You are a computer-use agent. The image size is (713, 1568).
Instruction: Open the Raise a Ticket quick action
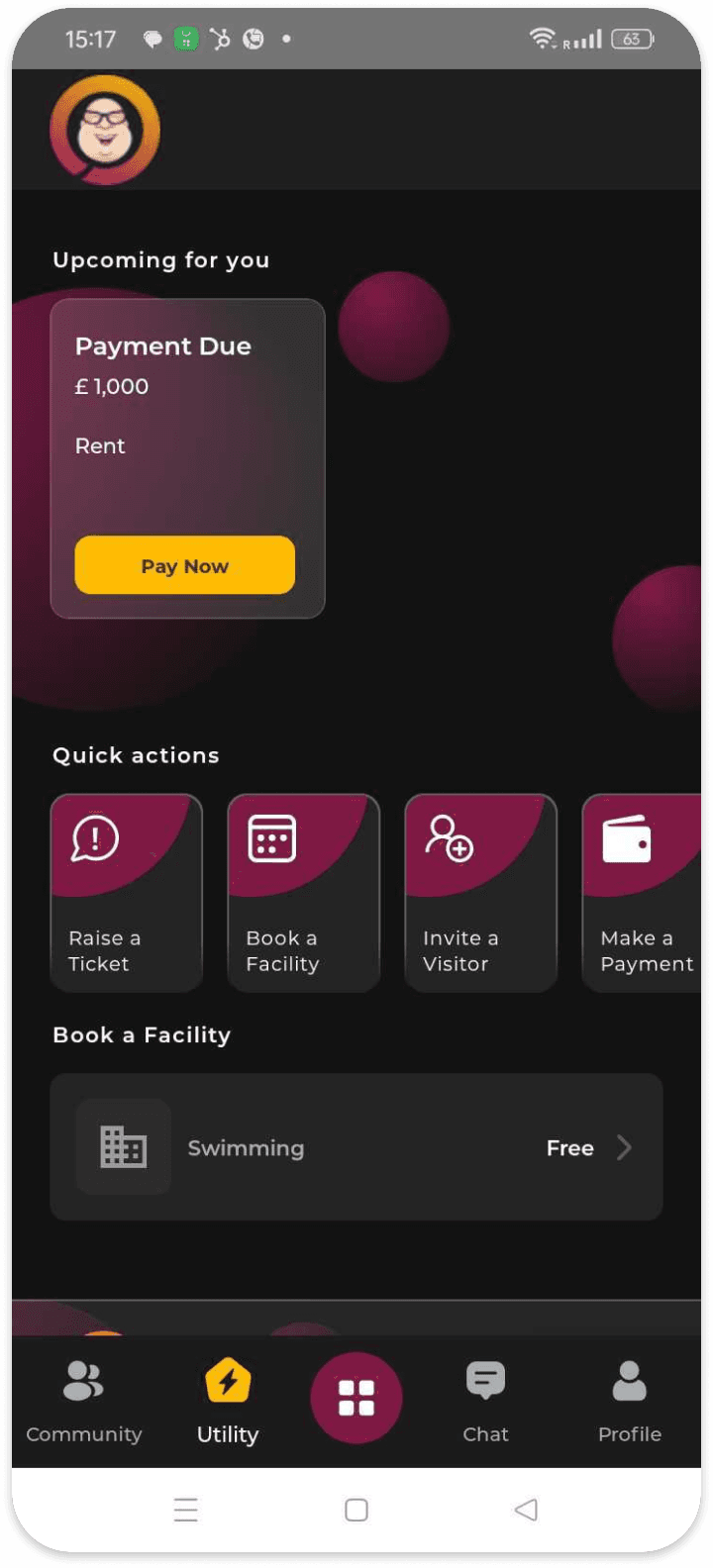point(127,892)
